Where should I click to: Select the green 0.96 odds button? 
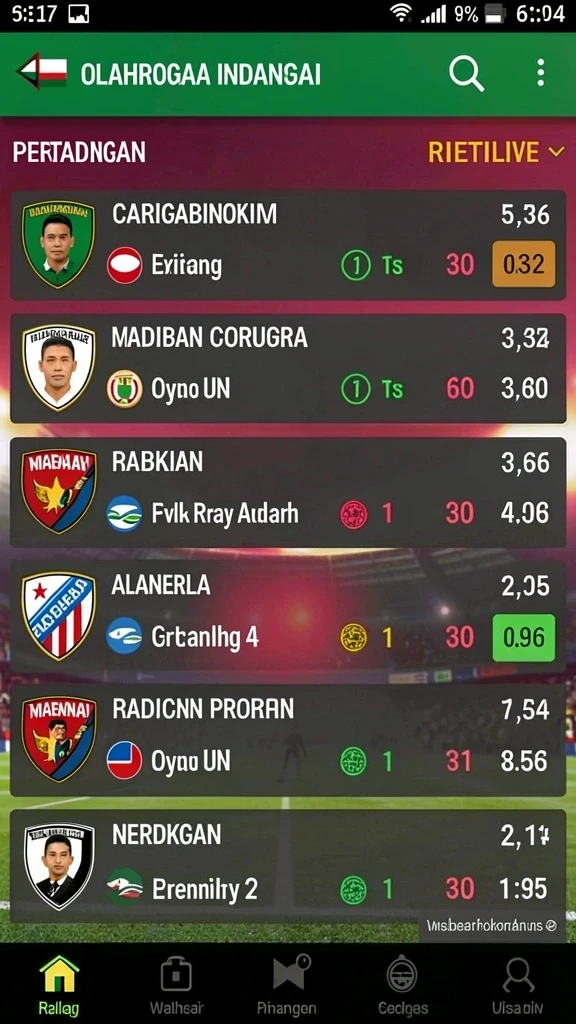(524, 637)
